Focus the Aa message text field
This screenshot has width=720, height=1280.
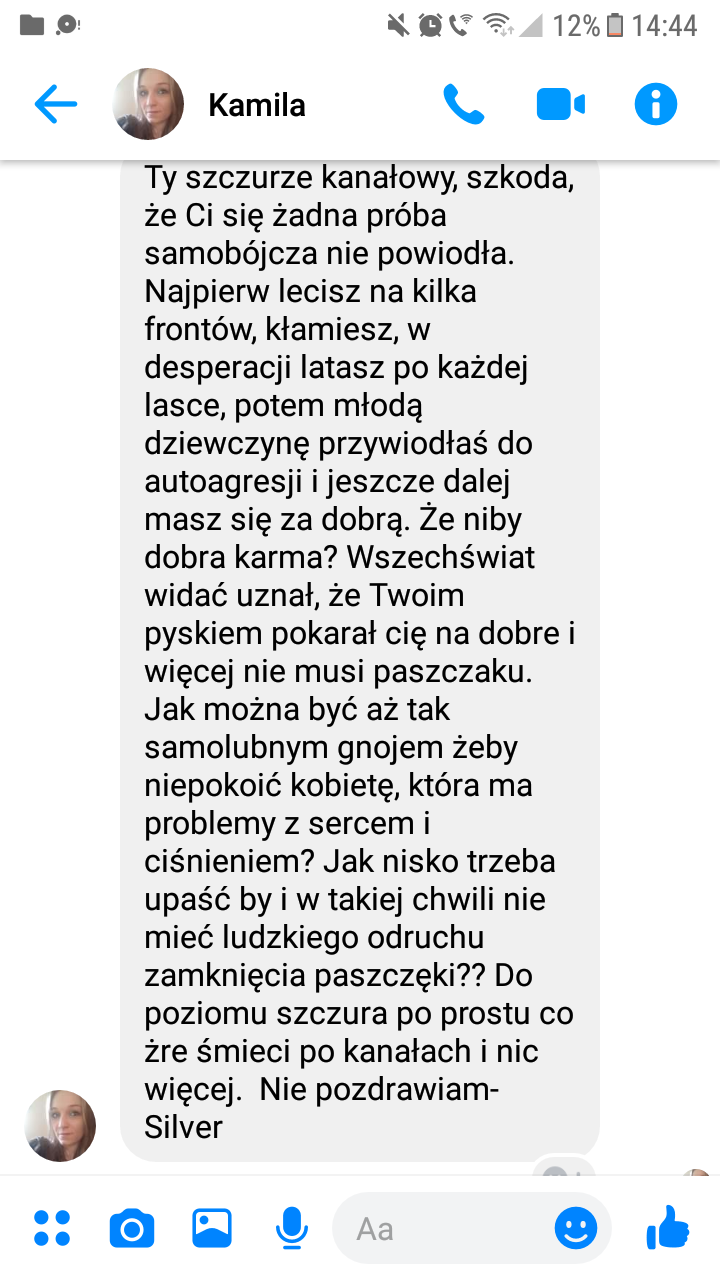(x=440, y=1228)
